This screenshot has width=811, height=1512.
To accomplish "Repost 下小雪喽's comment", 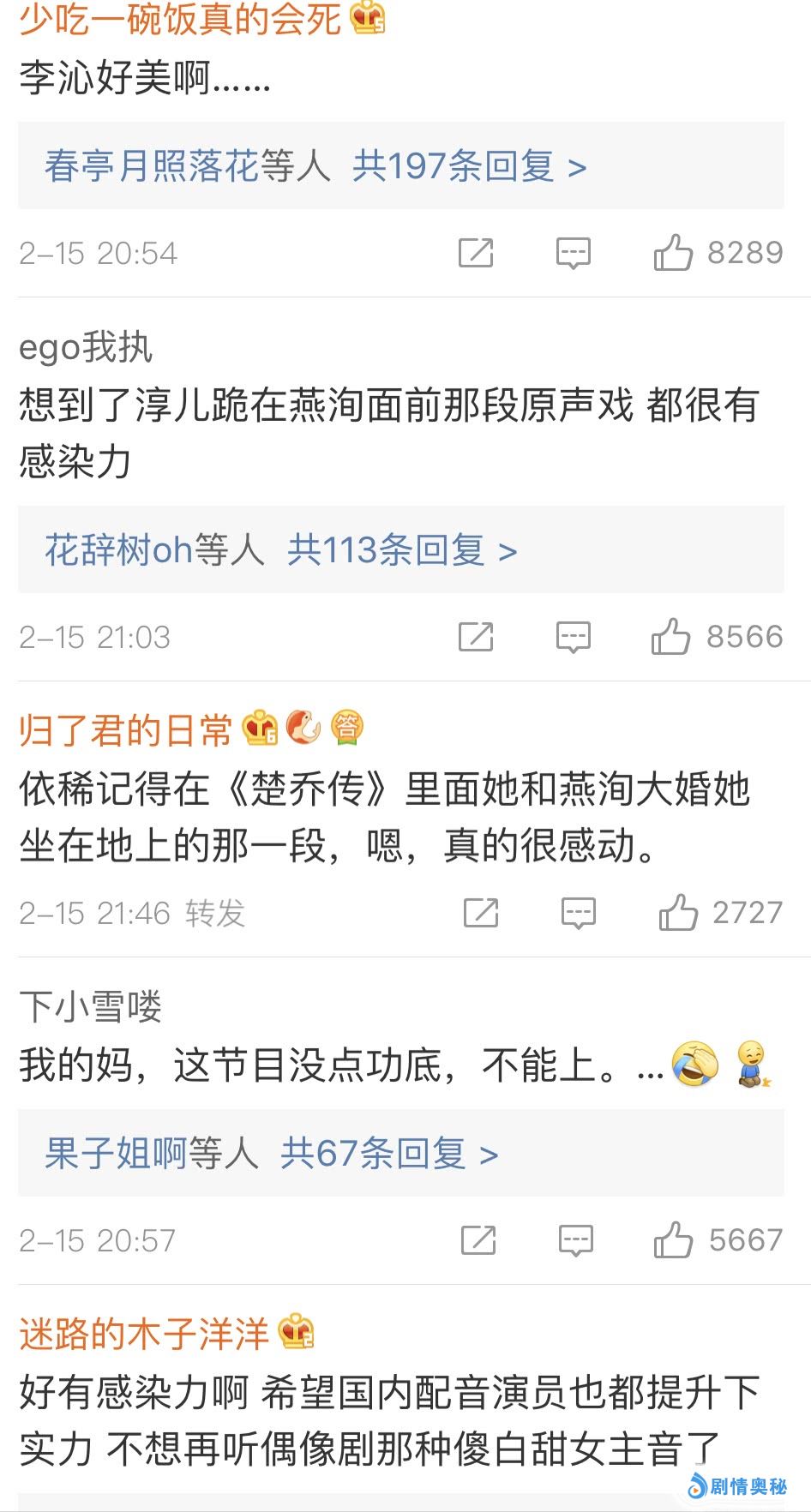I will [478, 1240].
